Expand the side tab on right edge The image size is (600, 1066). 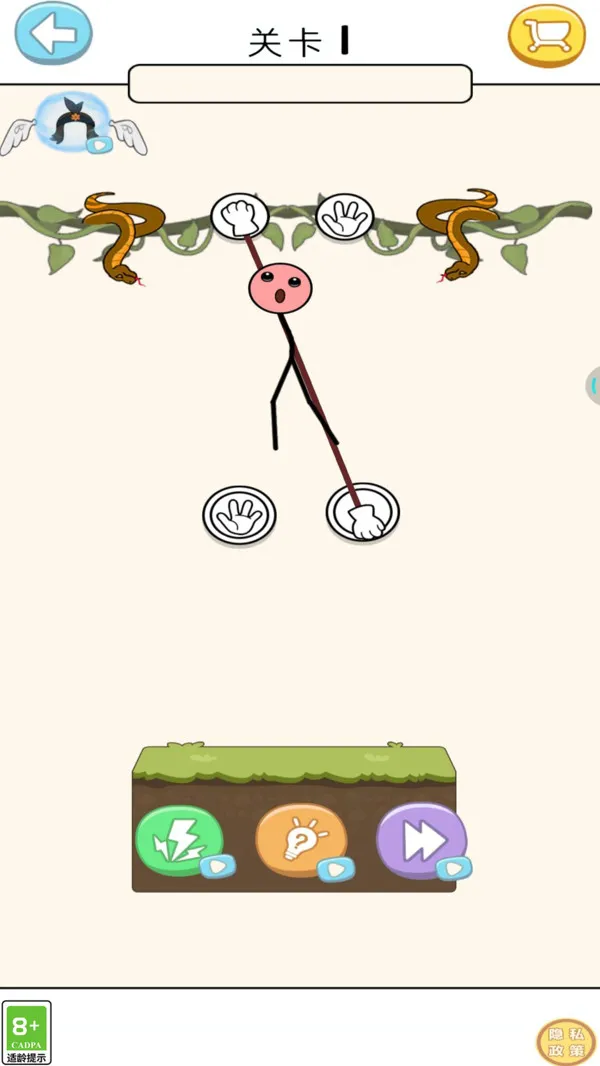[x=594, y=385]
